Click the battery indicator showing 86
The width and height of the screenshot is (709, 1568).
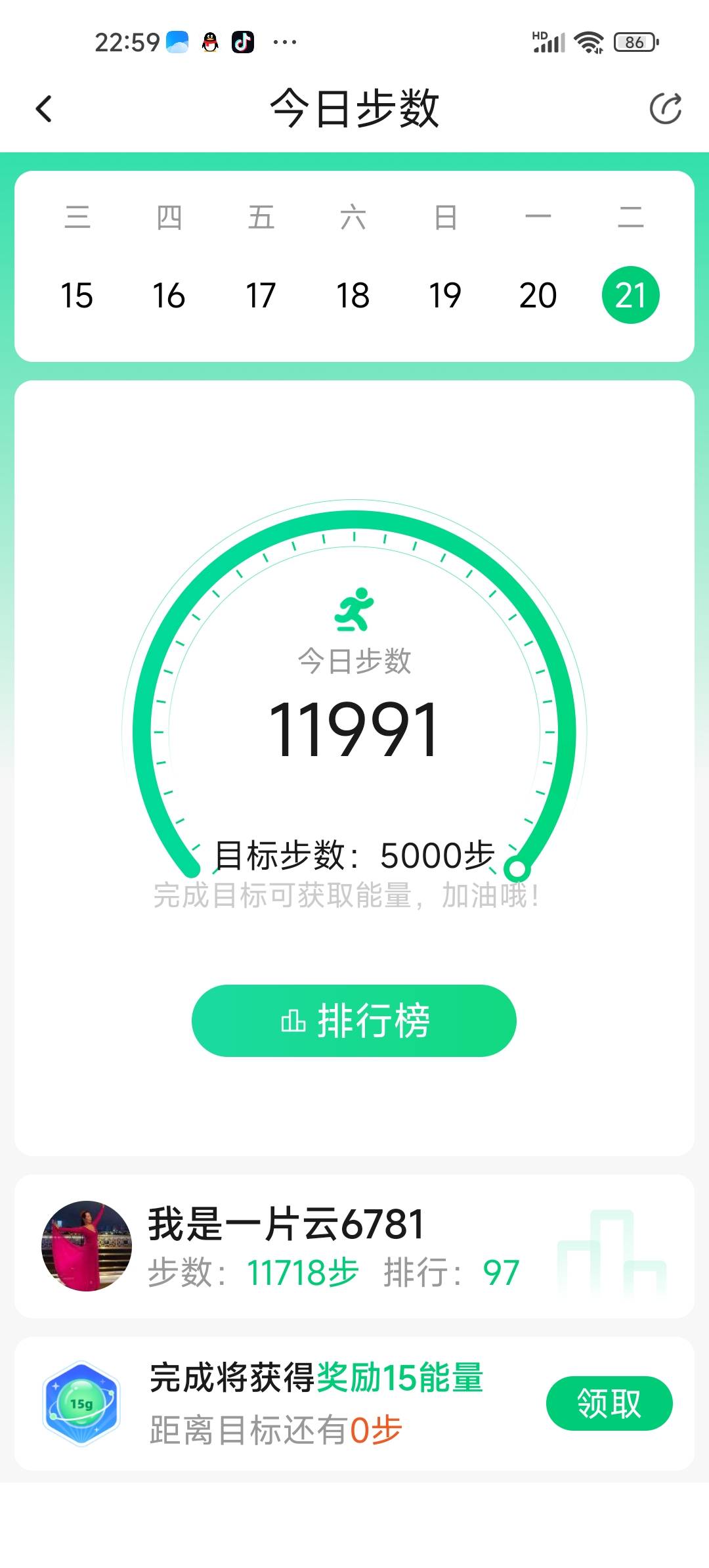(x=632, y=42)
